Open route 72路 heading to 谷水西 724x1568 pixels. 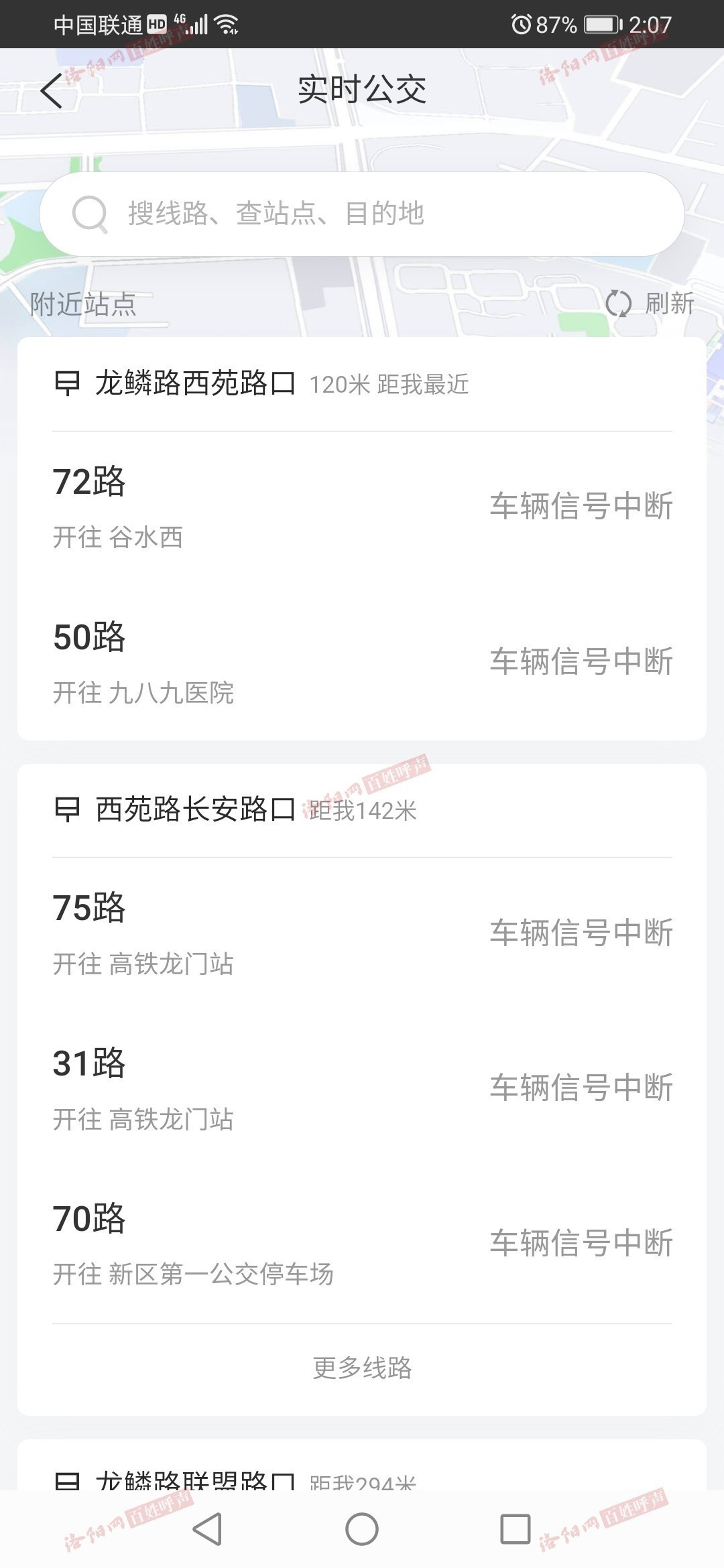tap(362, 507)
